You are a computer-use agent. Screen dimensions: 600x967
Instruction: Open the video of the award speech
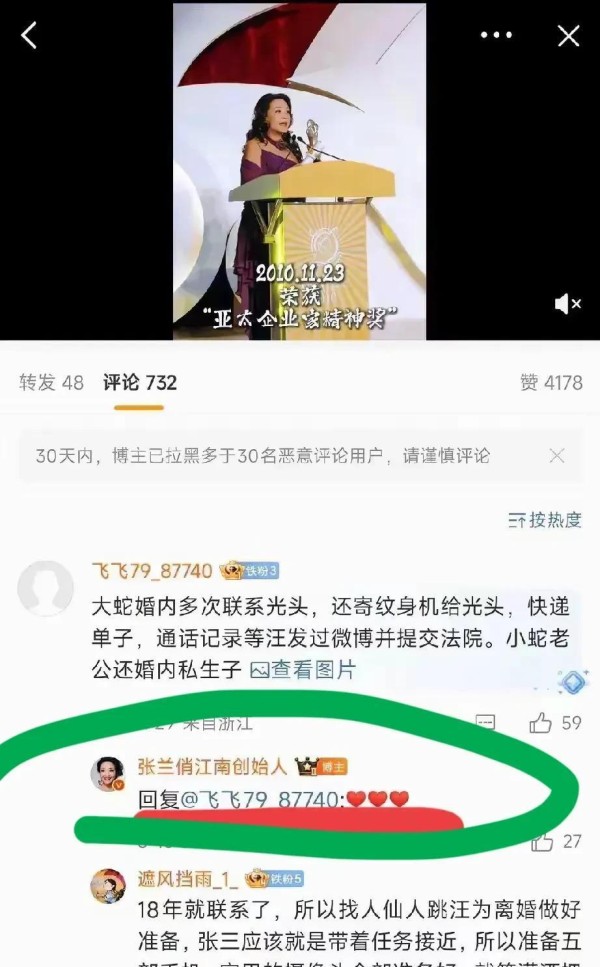click(x=300, y=170)
